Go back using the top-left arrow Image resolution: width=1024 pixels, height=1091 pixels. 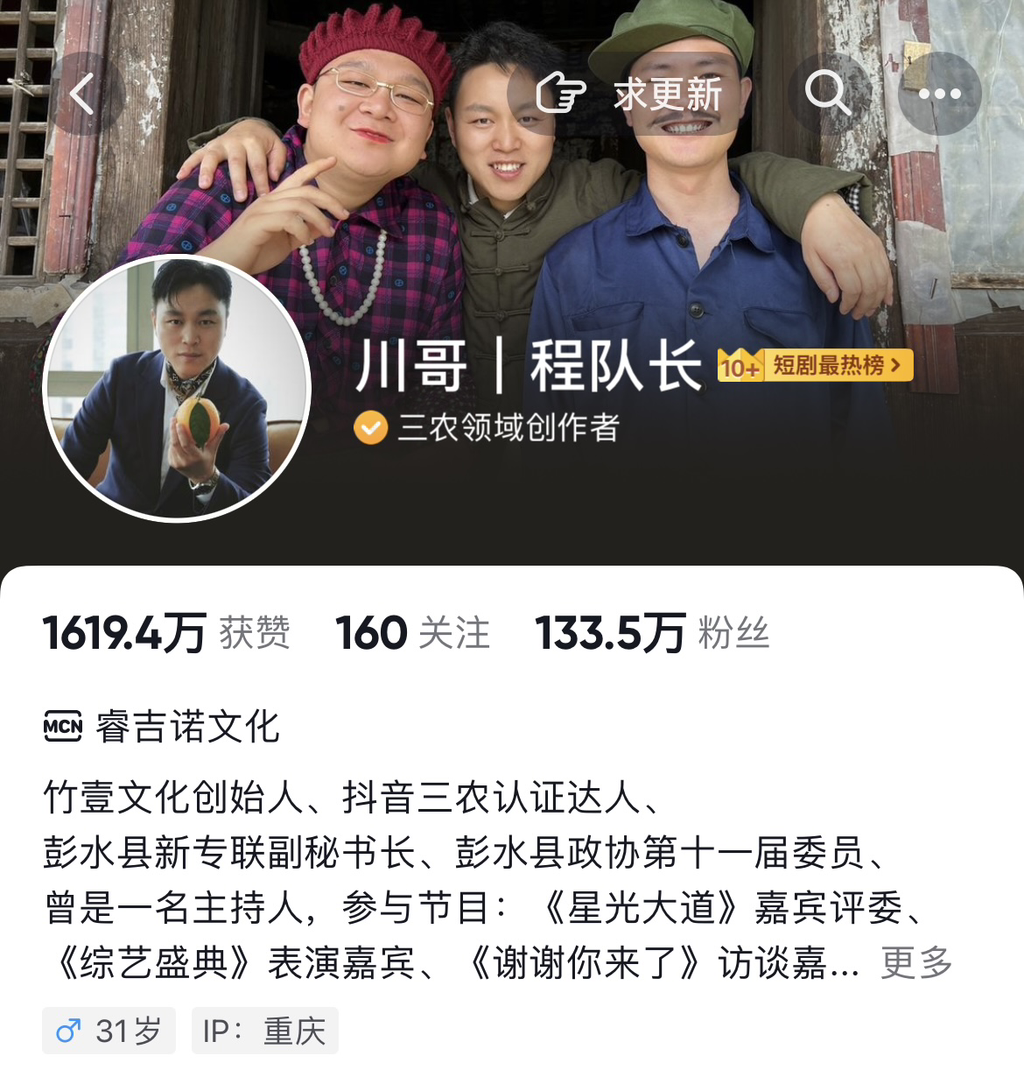point(83,94)
